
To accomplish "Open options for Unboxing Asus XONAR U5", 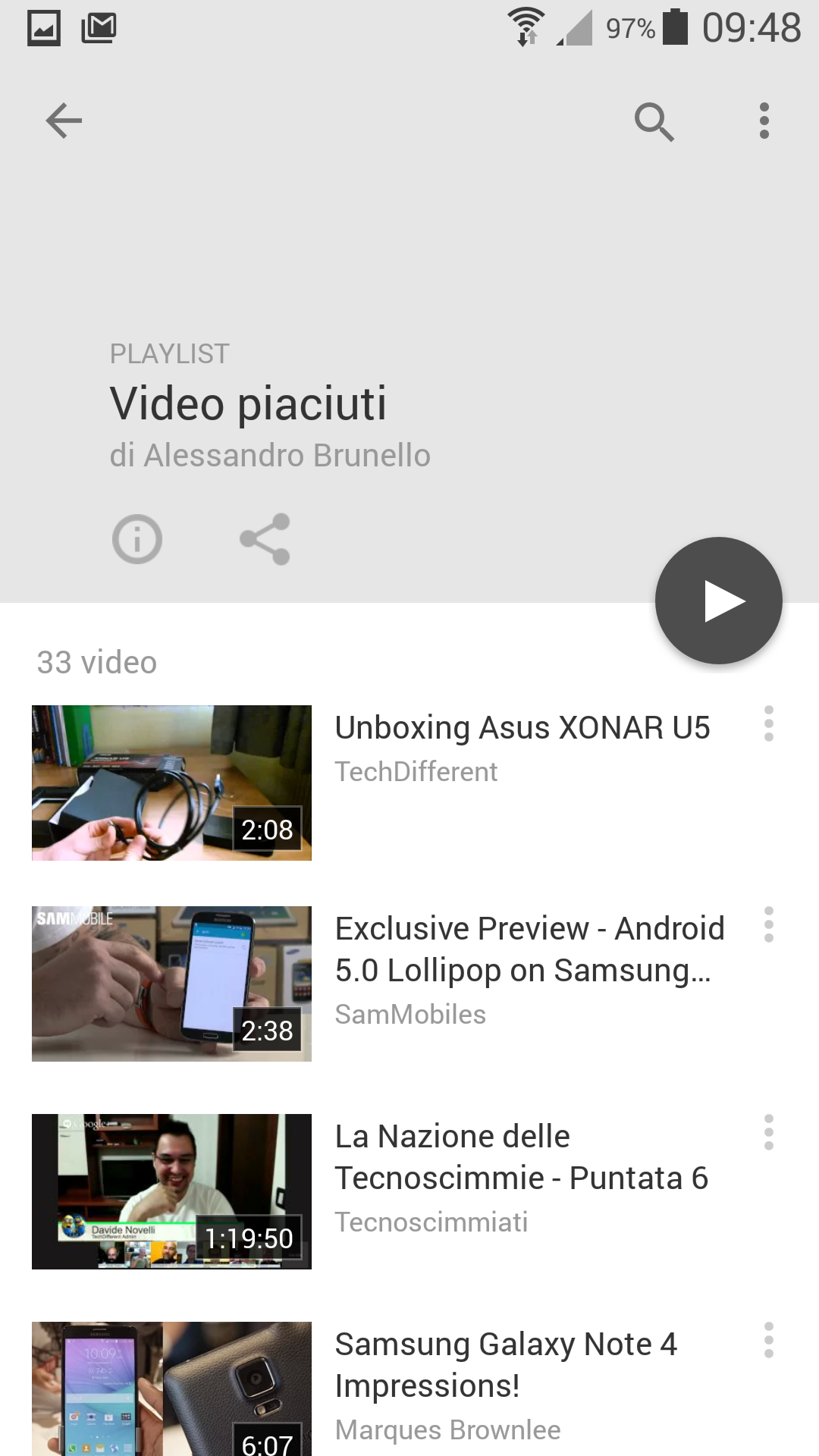I will pos(769,723).
